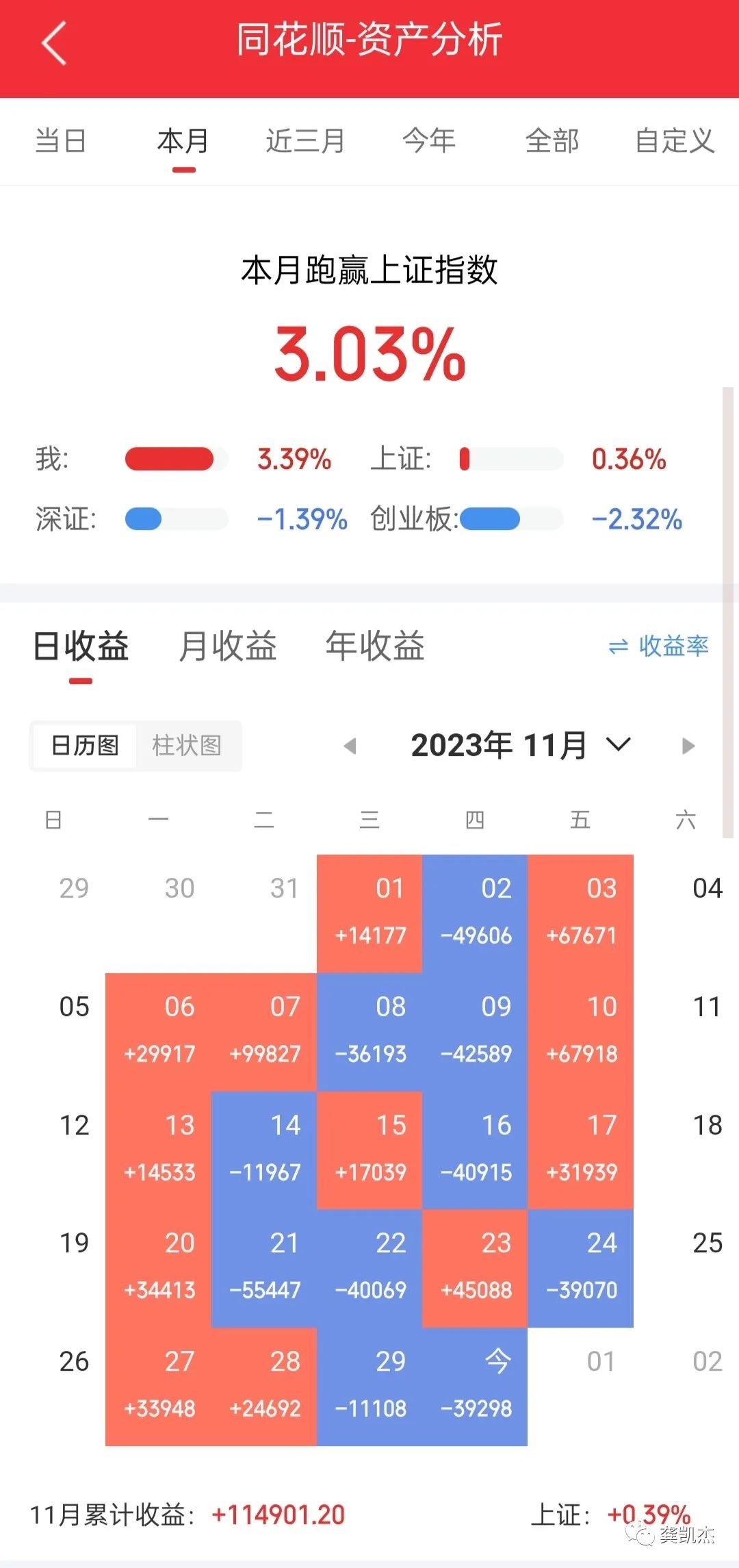Go to the next month arrow
Image resolution: width=739 pixels, height=1568 pixels.
coord(688,746)
